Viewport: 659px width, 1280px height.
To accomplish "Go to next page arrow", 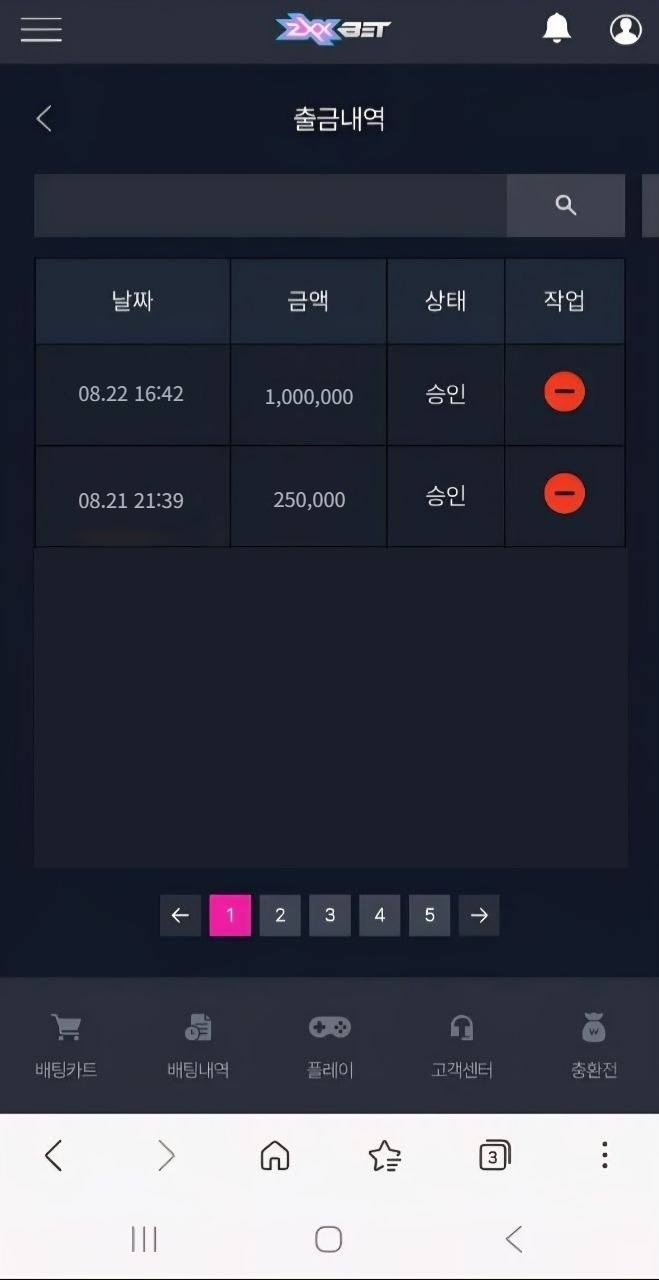I will coord(479,915).
